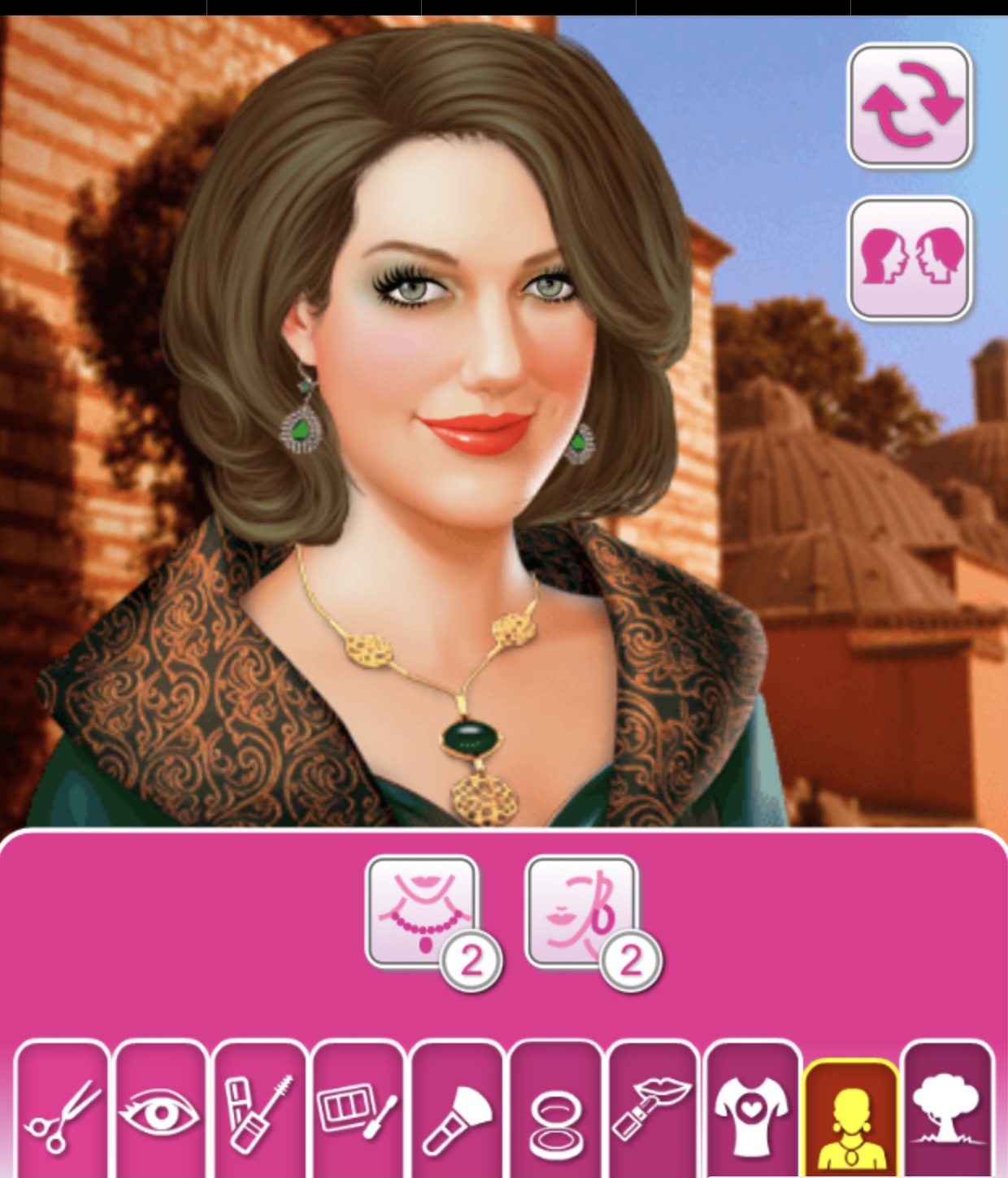Open the powder compact category

point(556,1110)
